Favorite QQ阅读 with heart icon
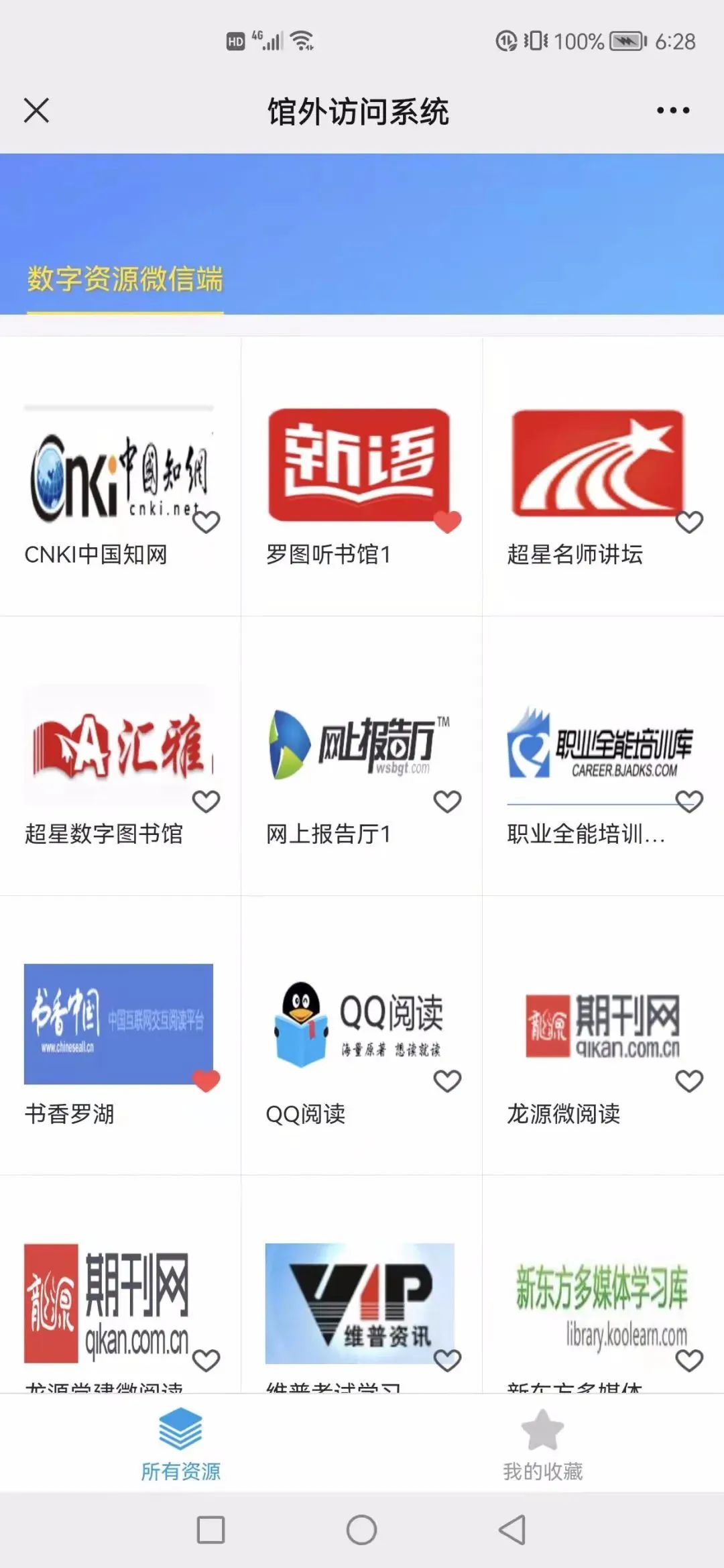Viewport: 724px width, 1568px height. point(447,1081)
